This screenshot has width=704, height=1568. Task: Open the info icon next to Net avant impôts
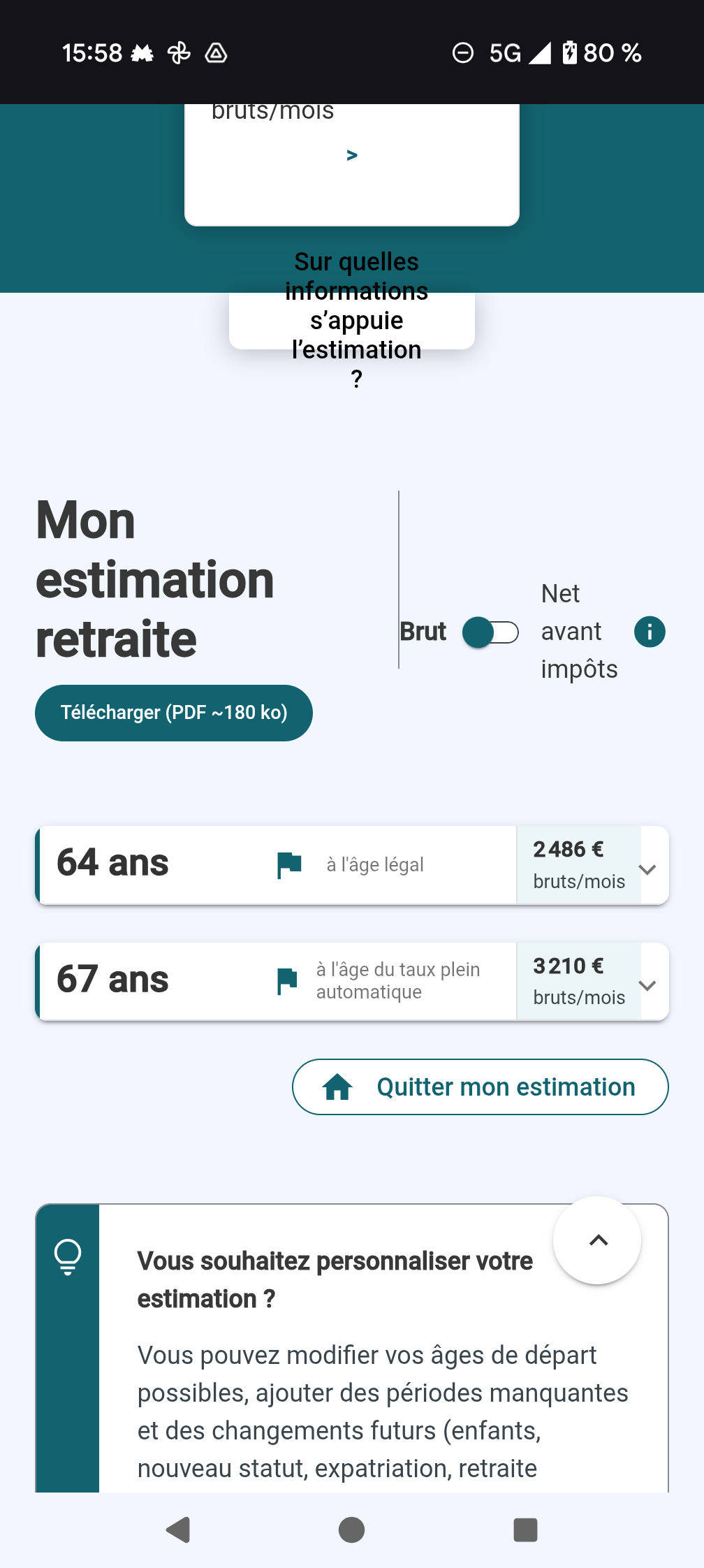(650, 632)
